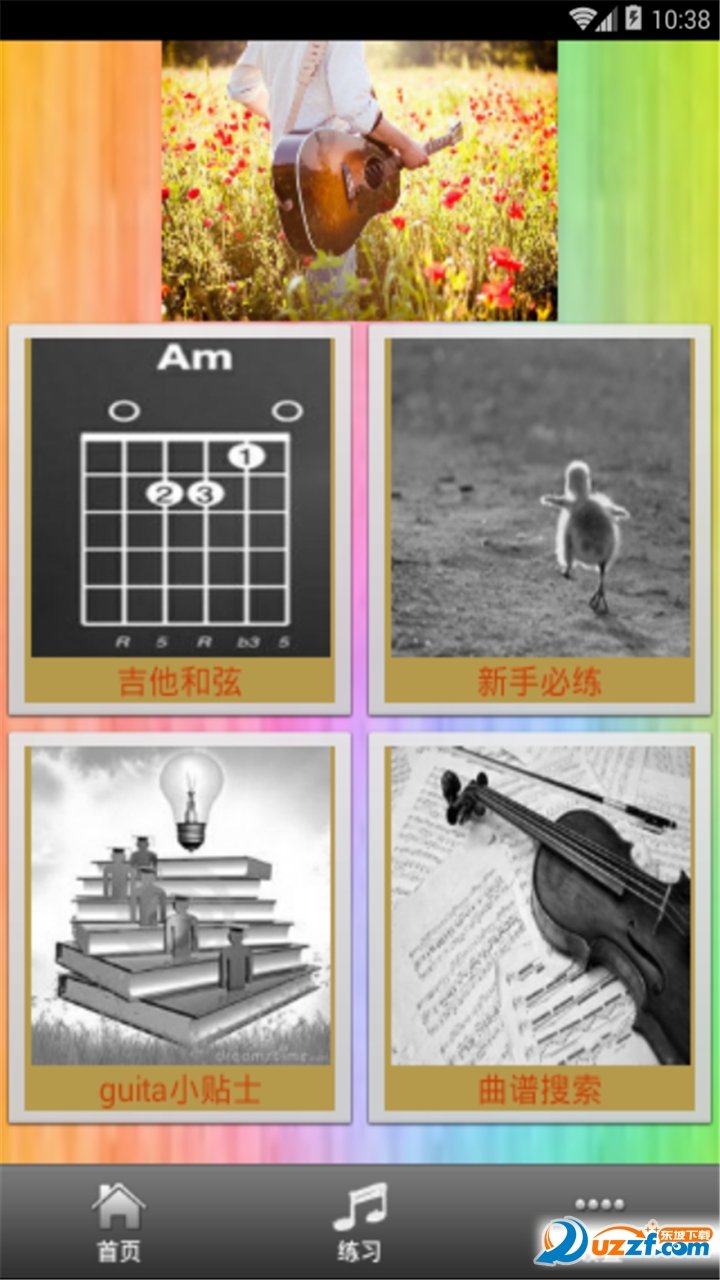
Task: Switch to the 首页 home tab
Action: point(119,1222)
